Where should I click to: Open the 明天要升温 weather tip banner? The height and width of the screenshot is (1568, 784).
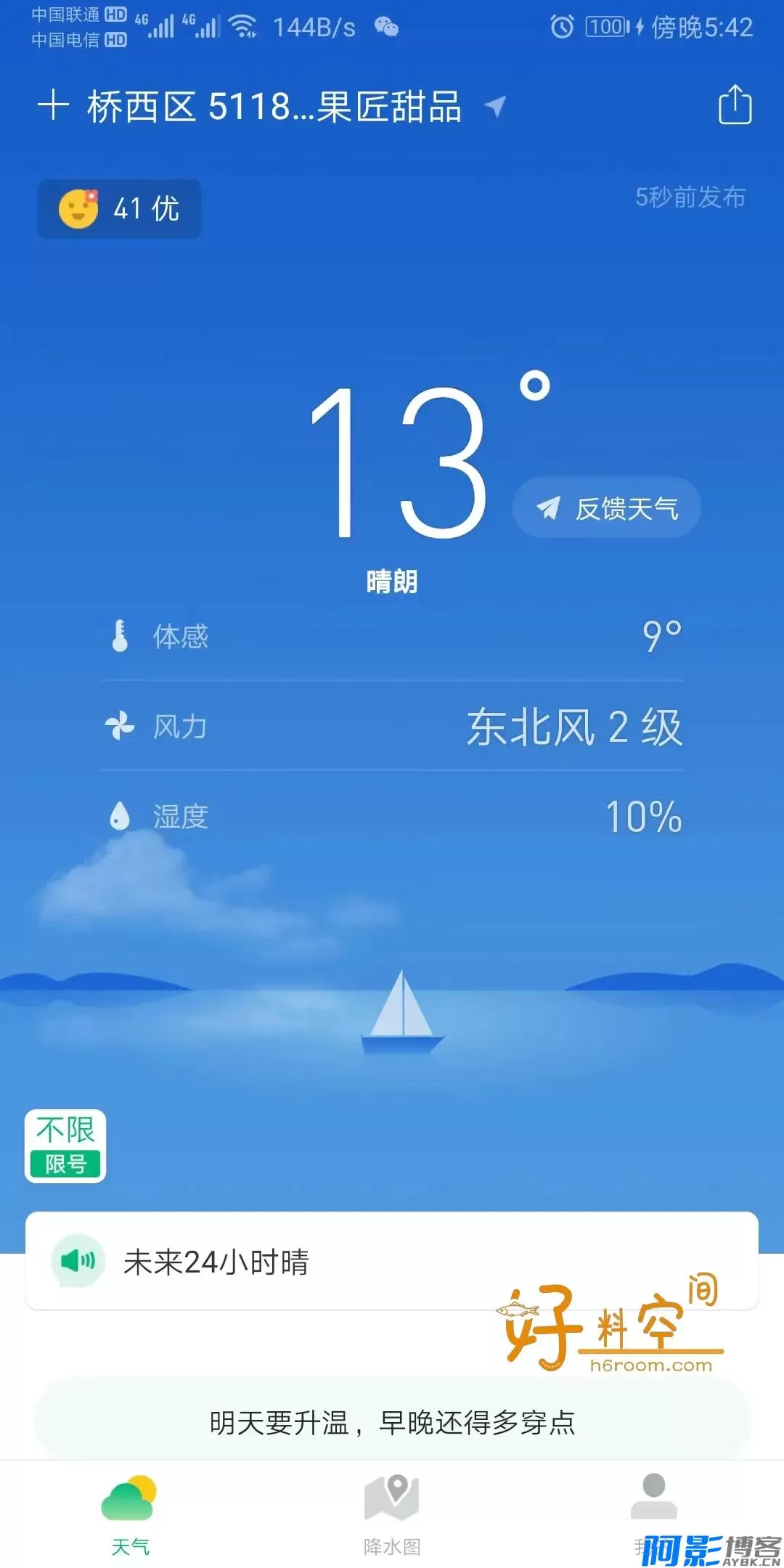coord(392,1422)
